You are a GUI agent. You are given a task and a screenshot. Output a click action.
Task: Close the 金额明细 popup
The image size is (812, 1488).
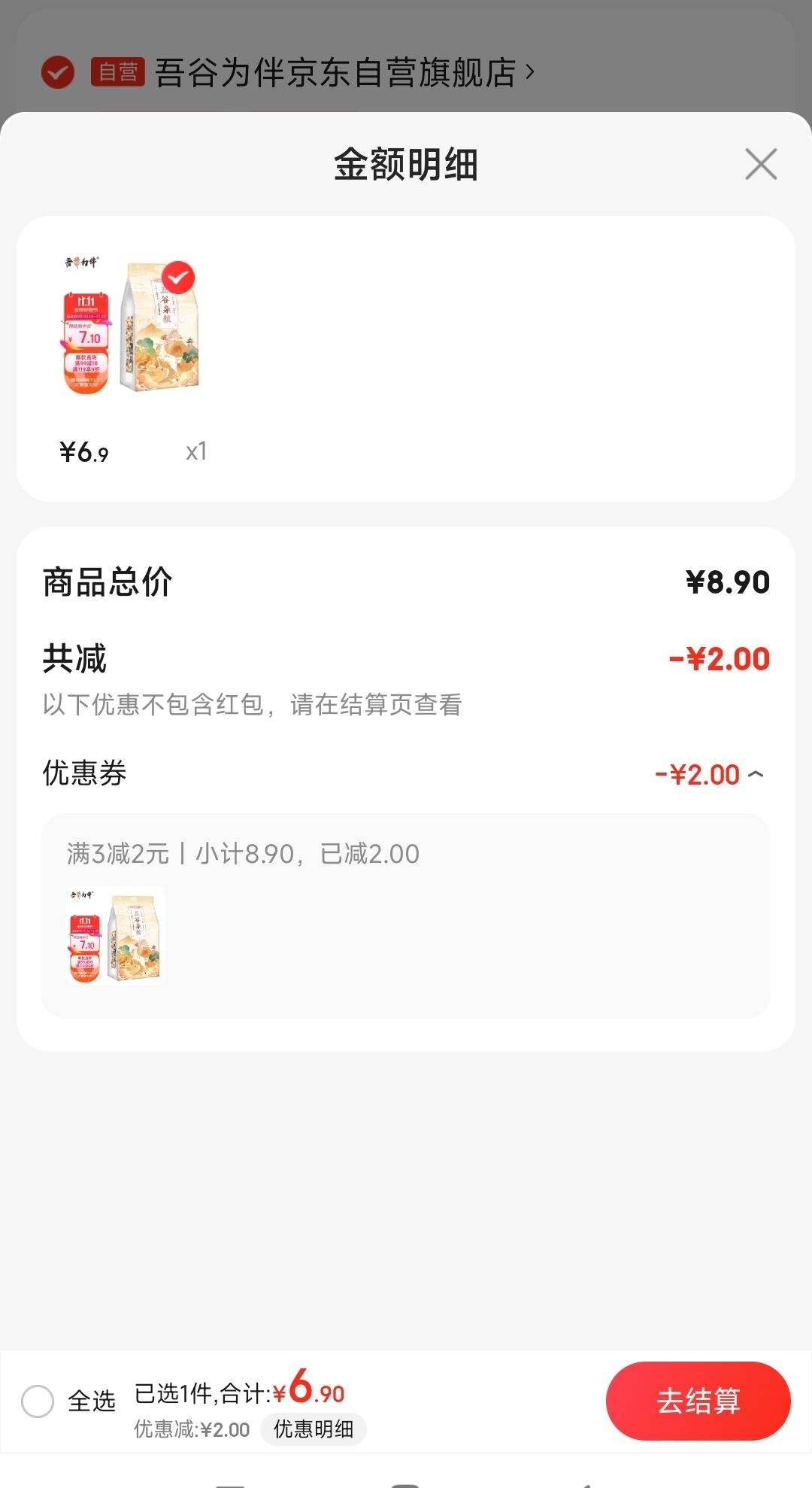tap(760, 164)
